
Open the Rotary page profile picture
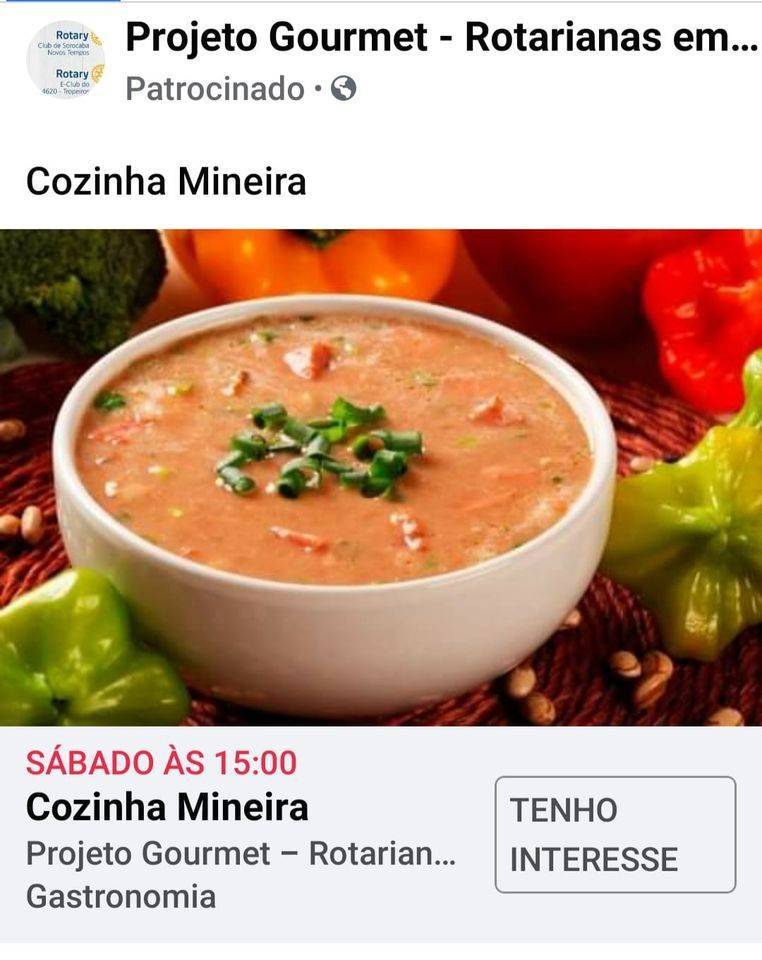65,60
